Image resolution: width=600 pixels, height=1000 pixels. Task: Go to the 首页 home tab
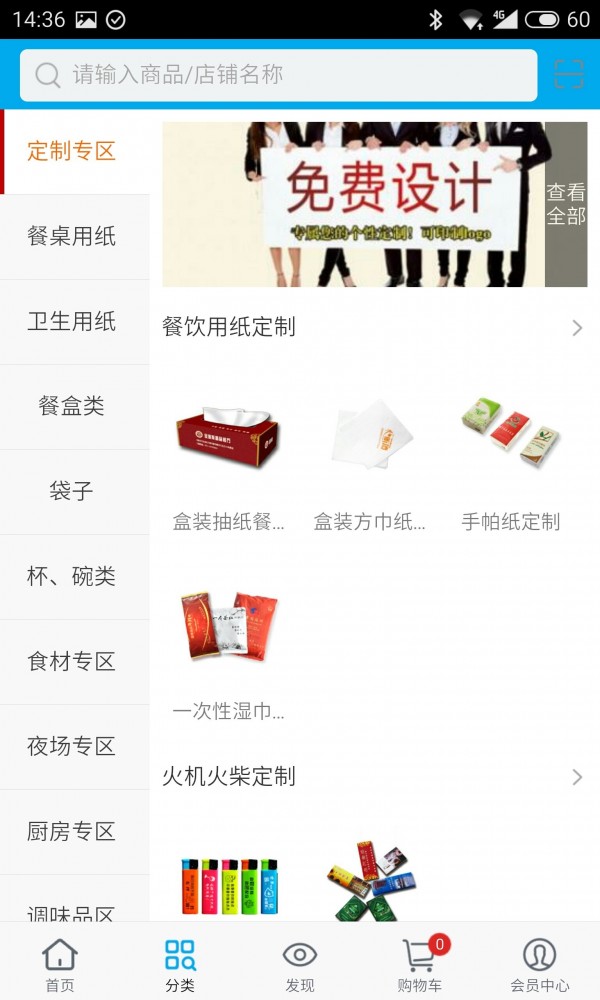coord(60,965)
